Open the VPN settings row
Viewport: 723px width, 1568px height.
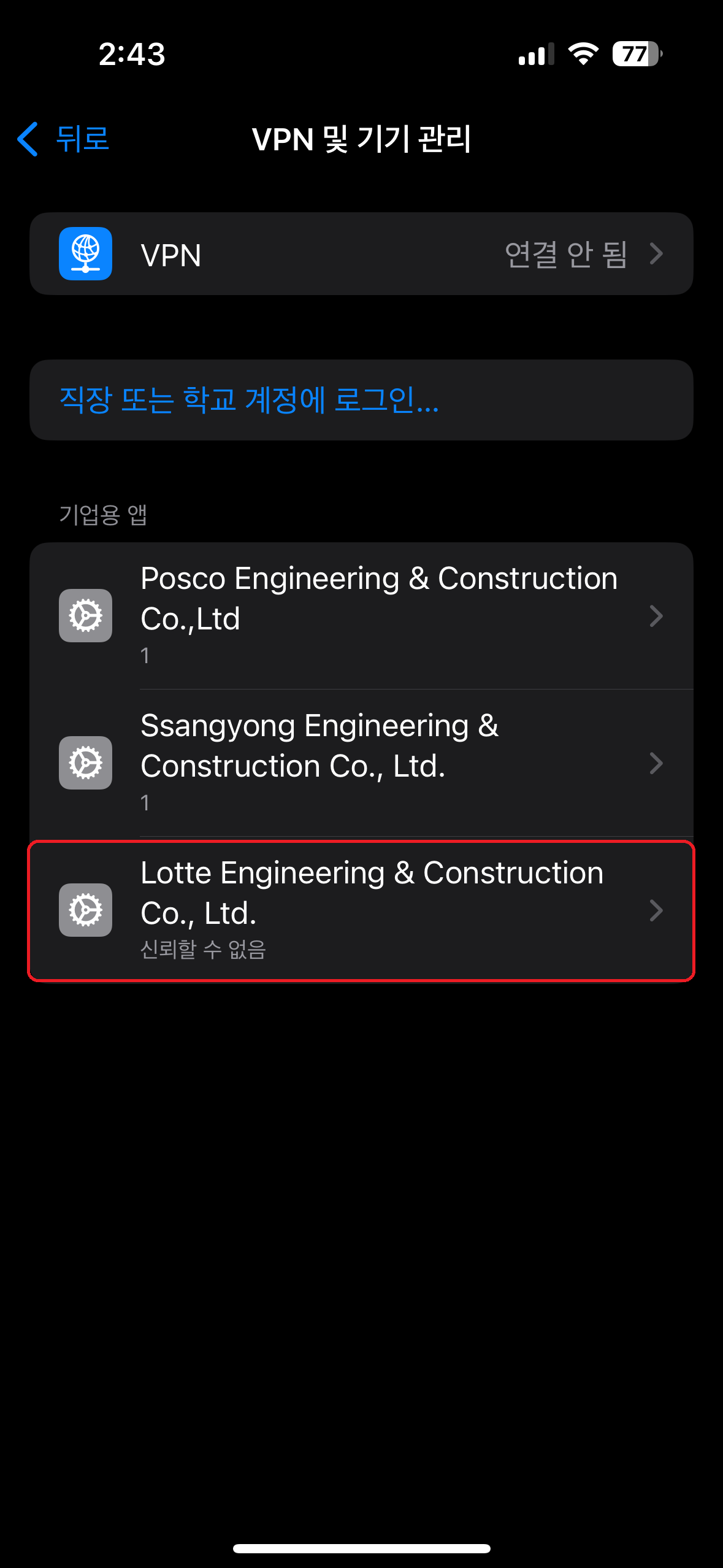(361, 254)
